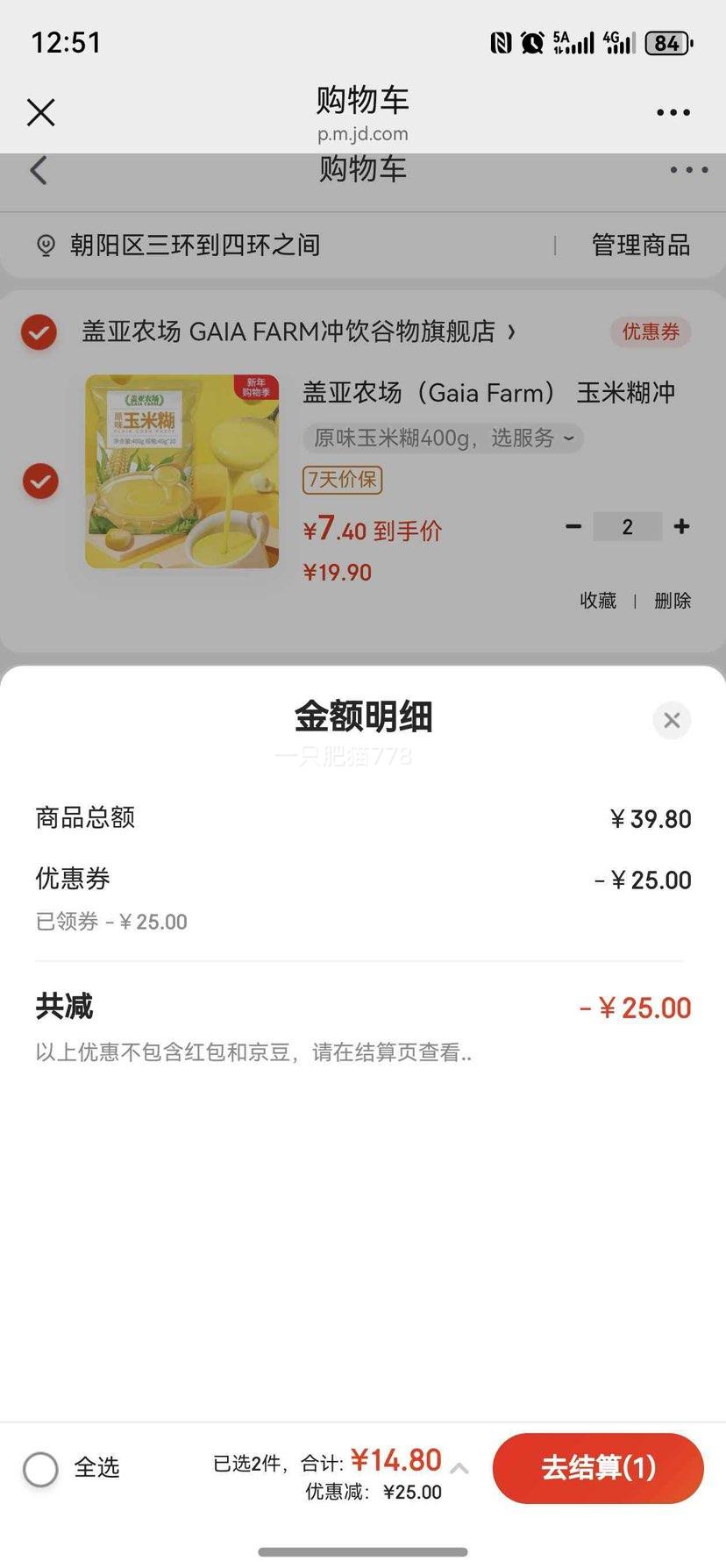Tap the NFC icon in the status bar
This screenshot has height=1568, width=726.
click(500, 42)
